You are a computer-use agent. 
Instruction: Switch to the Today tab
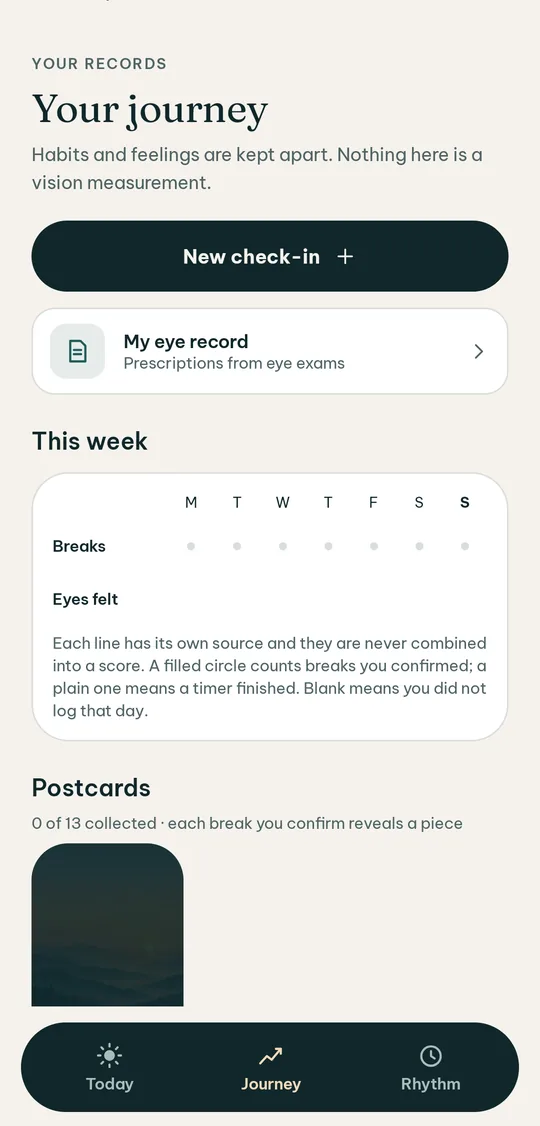tap(109, 1068)
